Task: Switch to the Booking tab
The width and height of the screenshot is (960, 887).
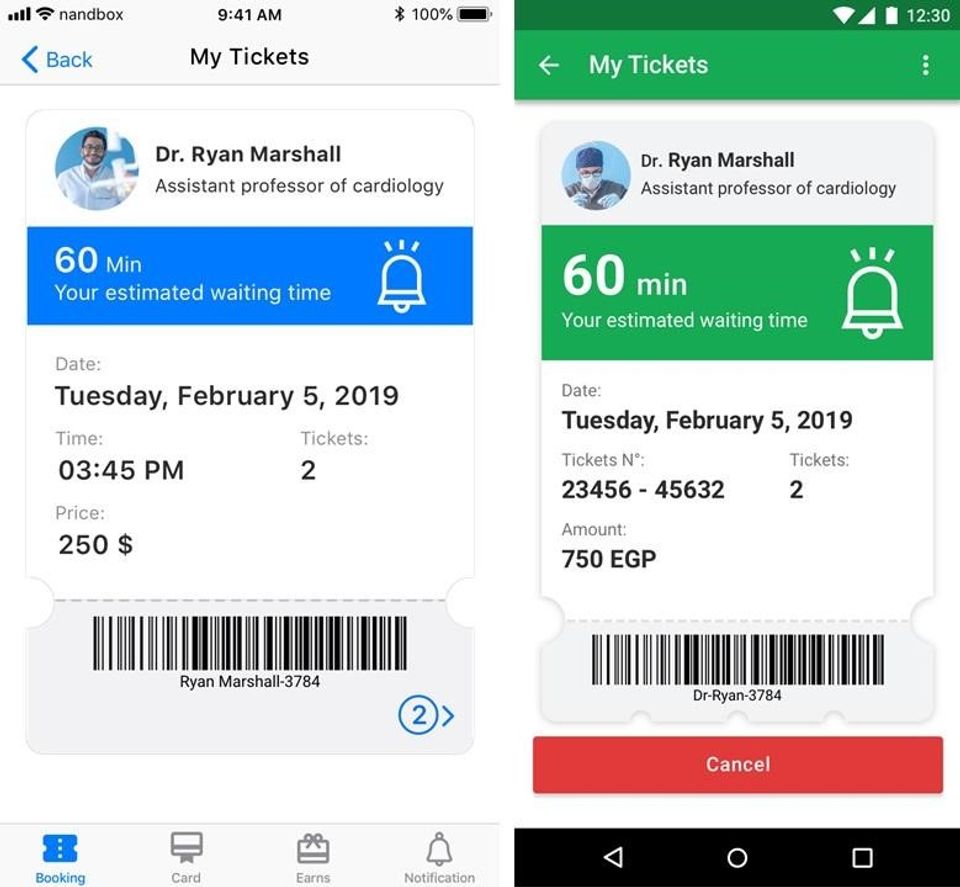Action: point(60,857)
